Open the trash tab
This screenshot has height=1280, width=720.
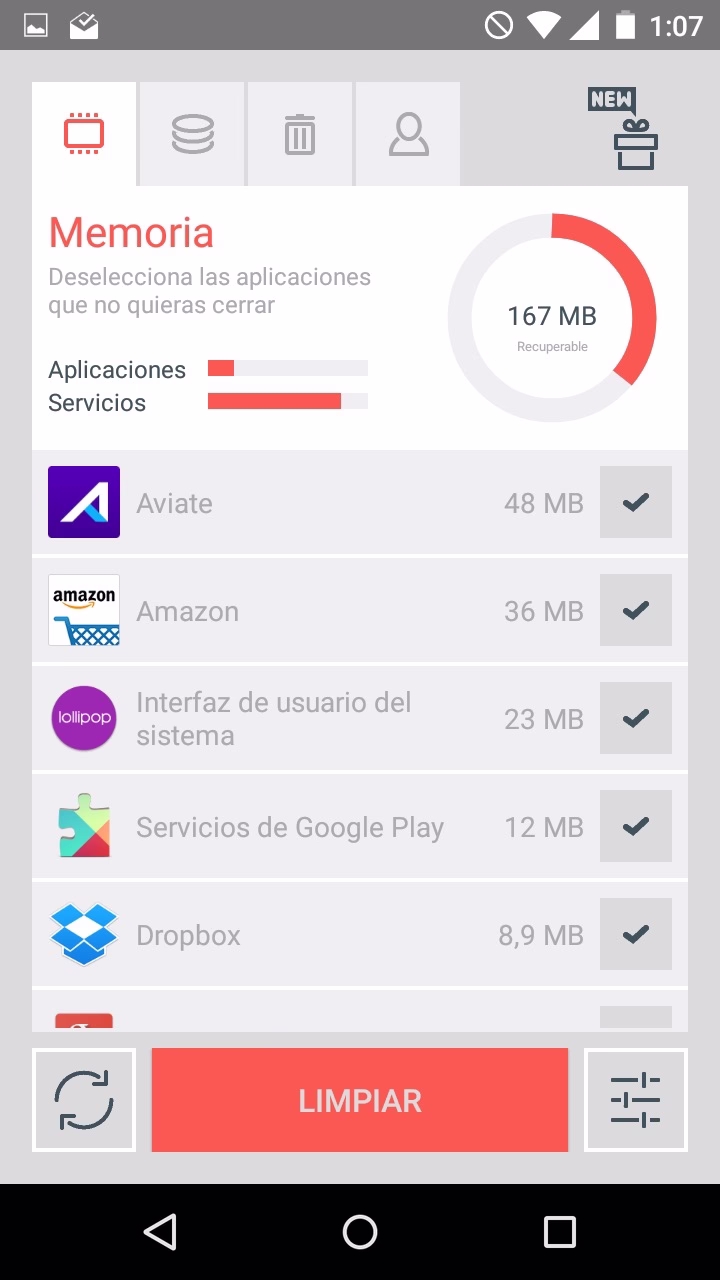(300, 134)
